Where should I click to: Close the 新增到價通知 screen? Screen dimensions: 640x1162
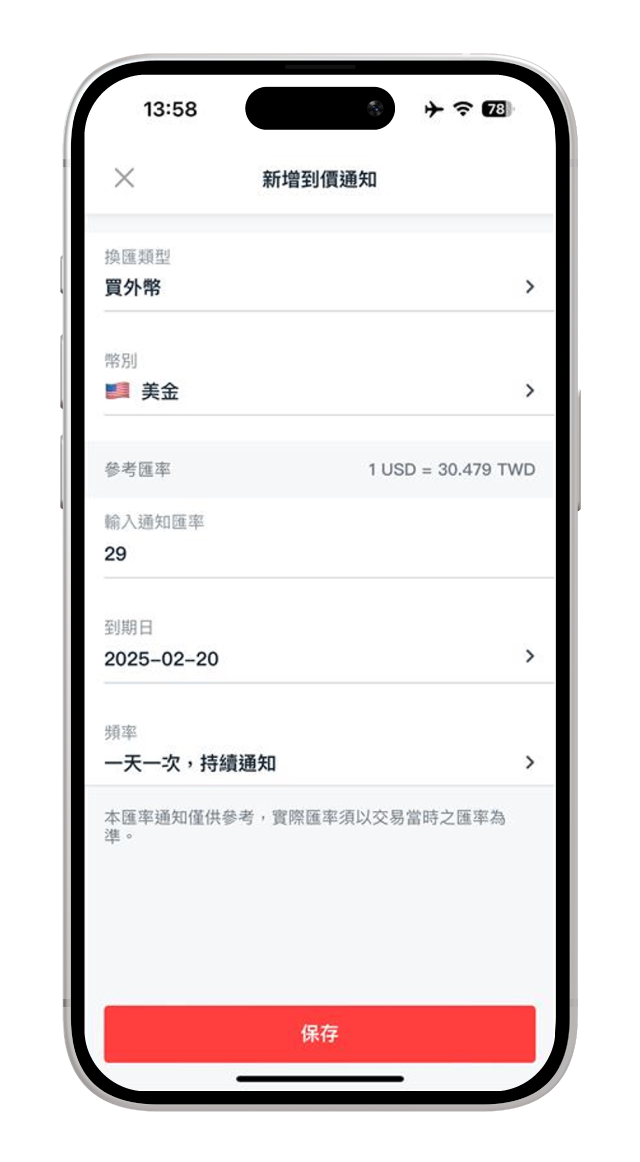pyautogui.click(x=124, y=178)
